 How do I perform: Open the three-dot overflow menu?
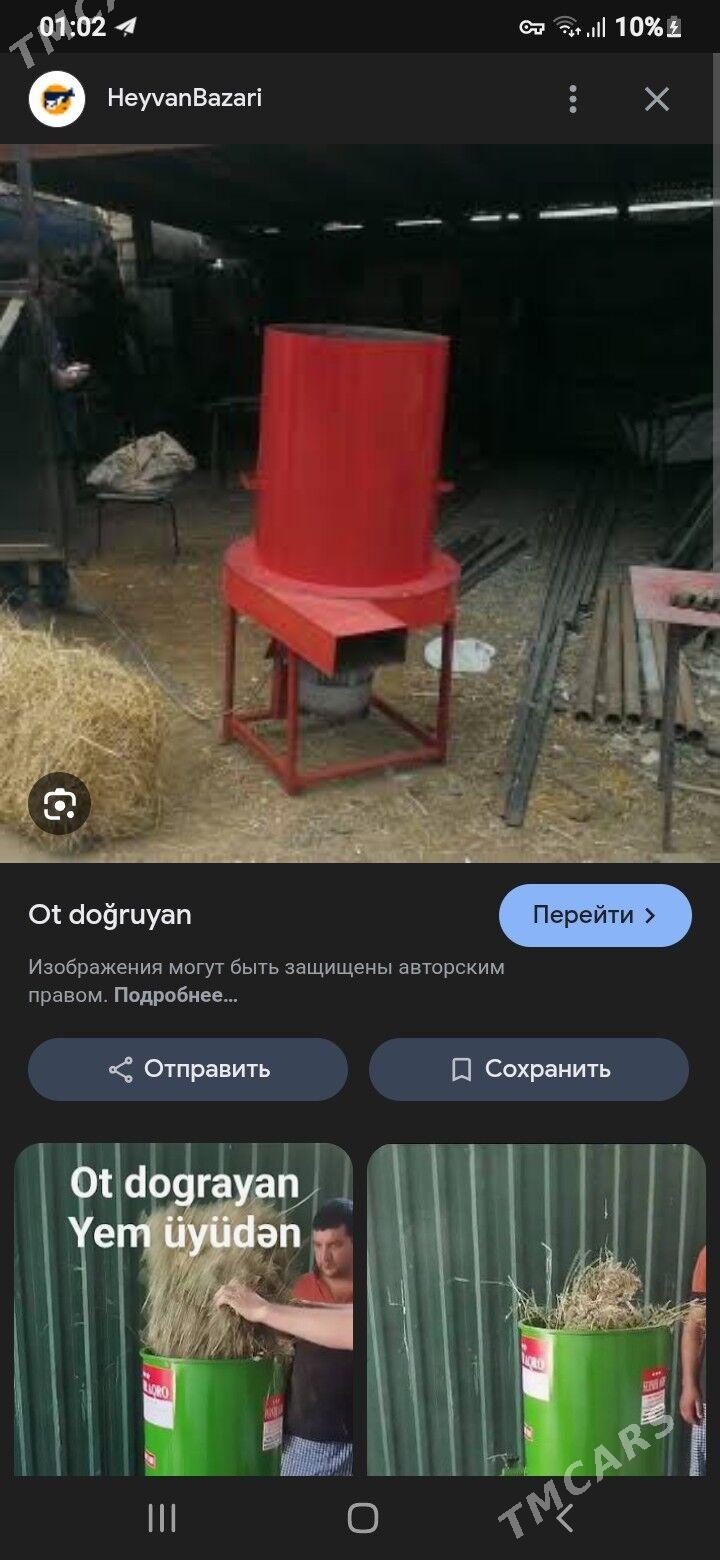pyautogui.click(x=573, y=99)
